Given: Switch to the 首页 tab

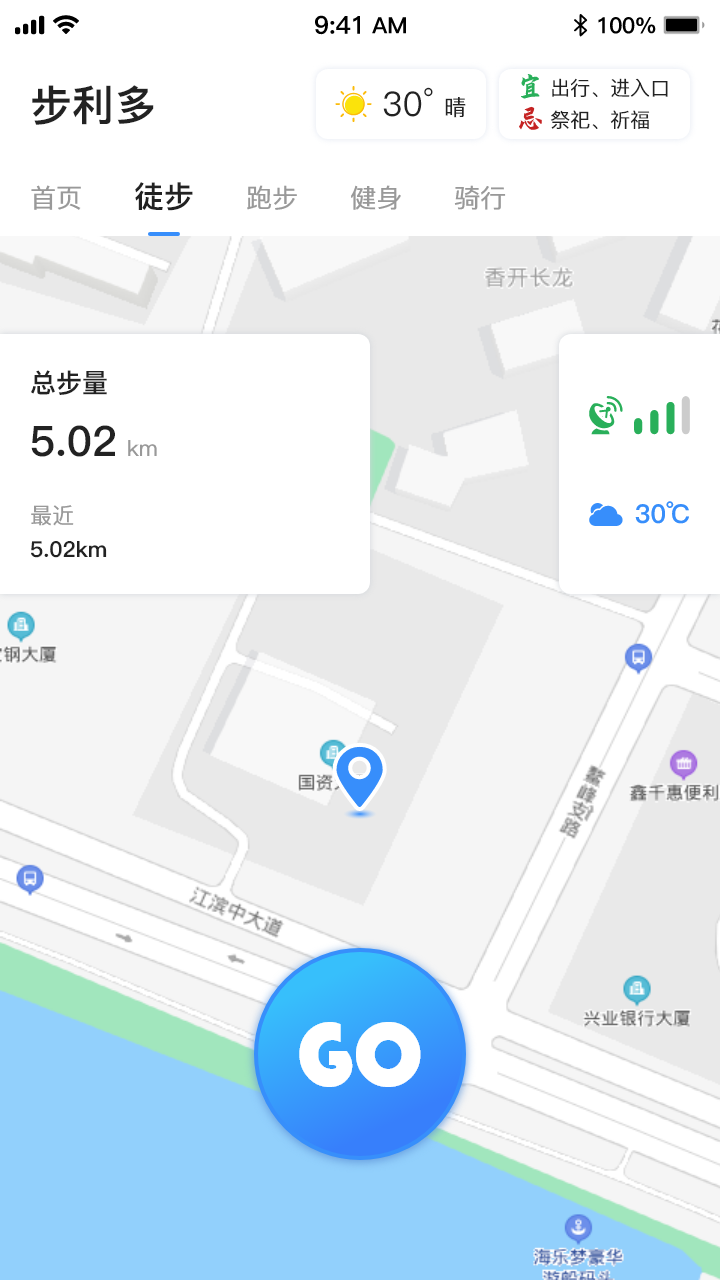Looking at the screenshot, I should [x=56, y=198].
